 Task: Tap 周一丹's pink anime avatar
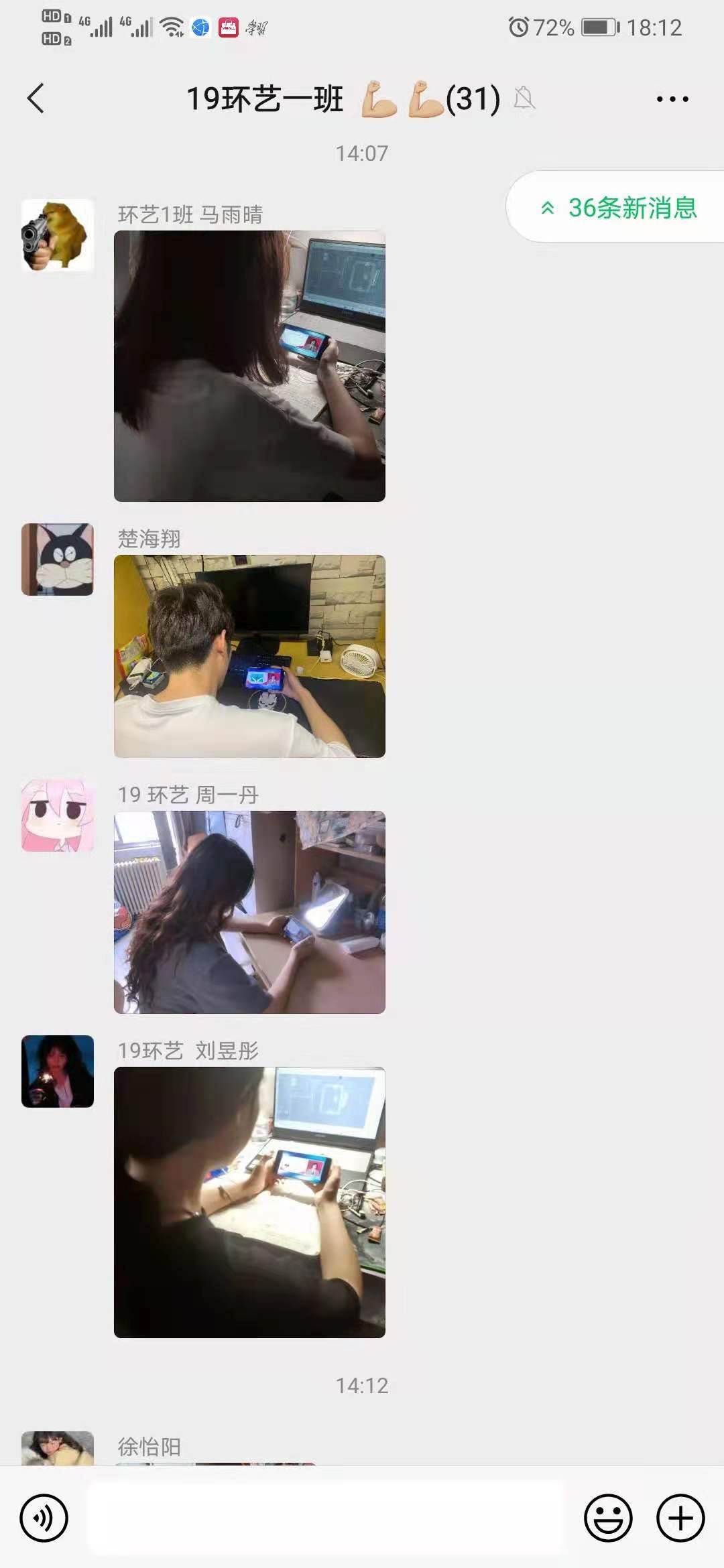click(58, 815)
